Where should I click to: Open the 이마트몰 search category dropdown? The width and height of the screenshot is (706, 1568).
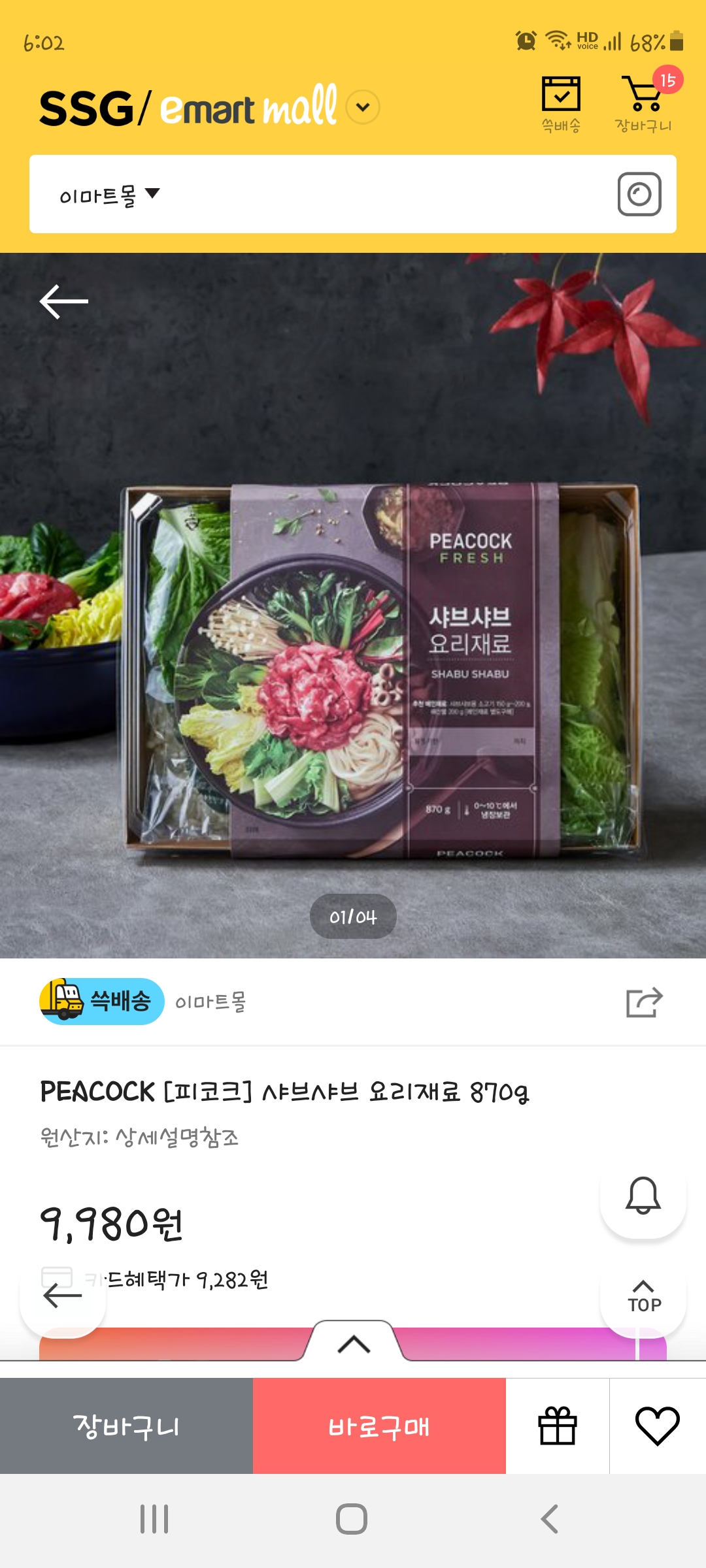(x=109, y=195)
